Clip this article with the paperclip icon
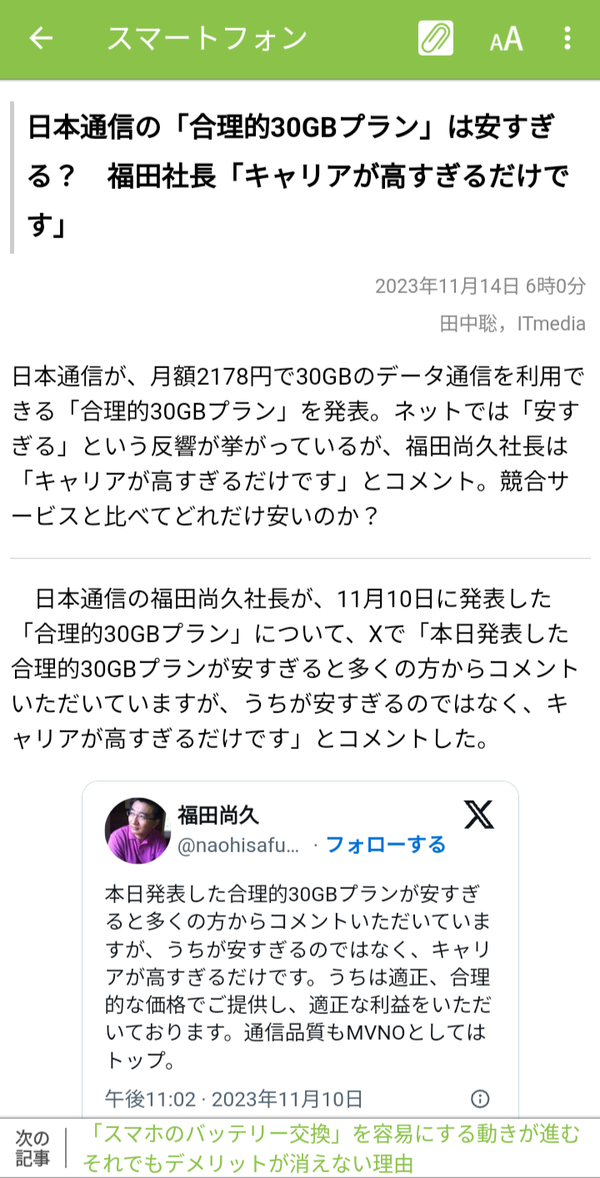Viewport: 600px width, 1178px height. point(436,38)
